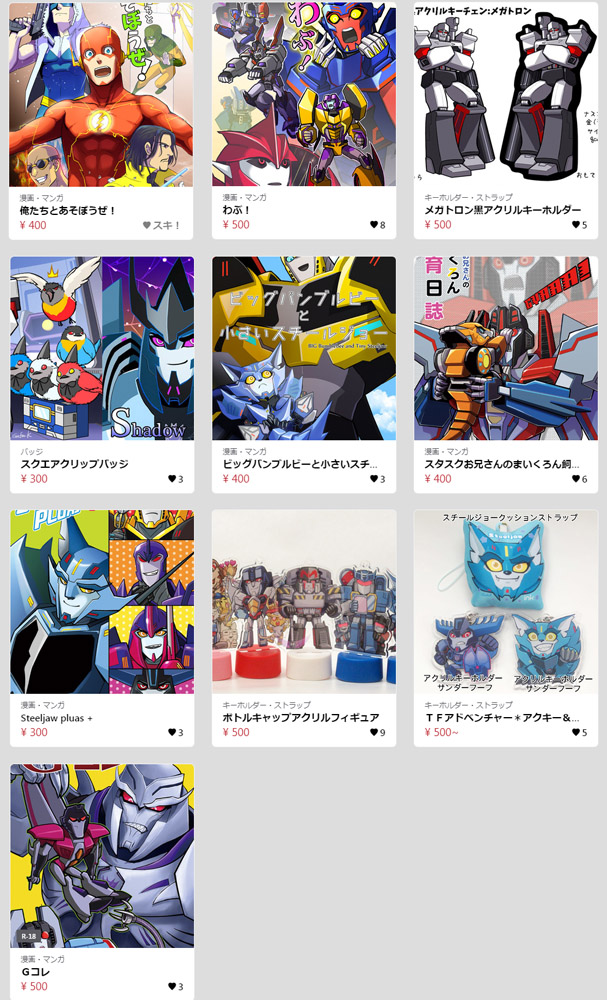
Task: Like the ボトルキャップアクリルフィギュア item
Action: pyautogui.click(x=375, y=733)
